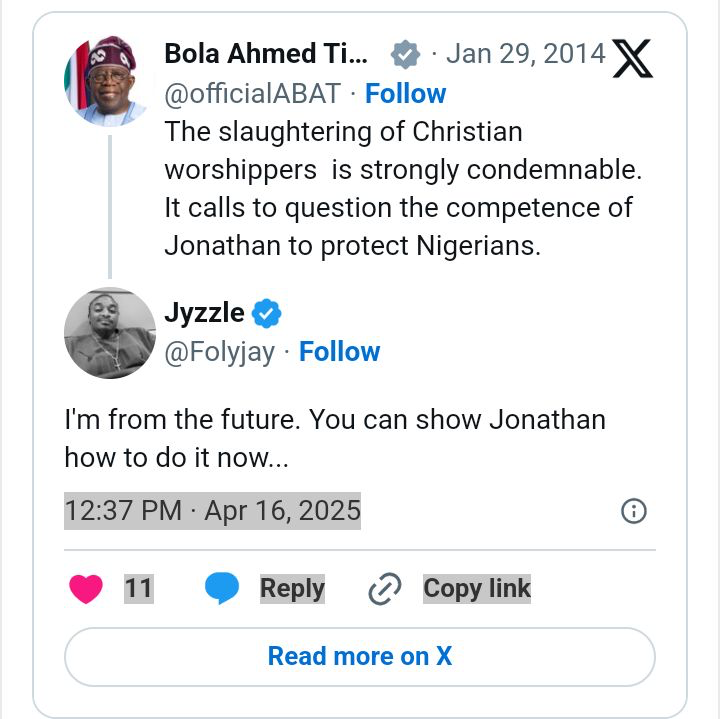Open the info icon beside the date

[x=634, y=512]
